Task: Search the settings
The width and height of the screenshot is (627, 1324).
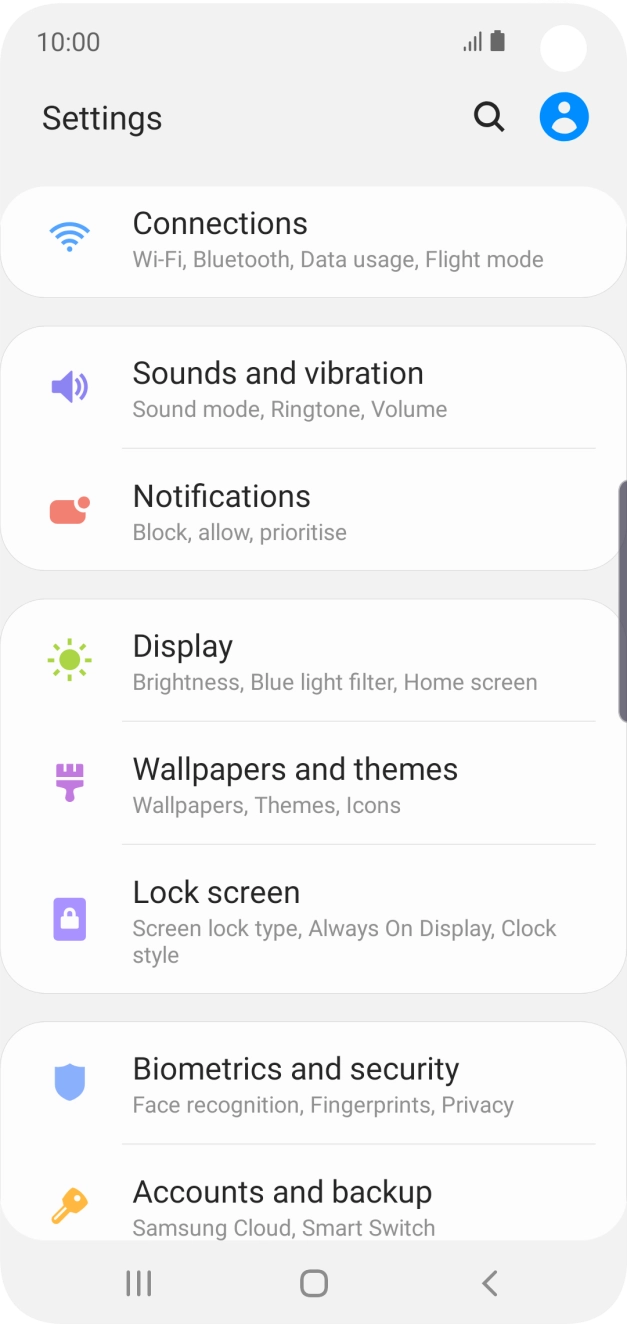Action: (488, 118)
